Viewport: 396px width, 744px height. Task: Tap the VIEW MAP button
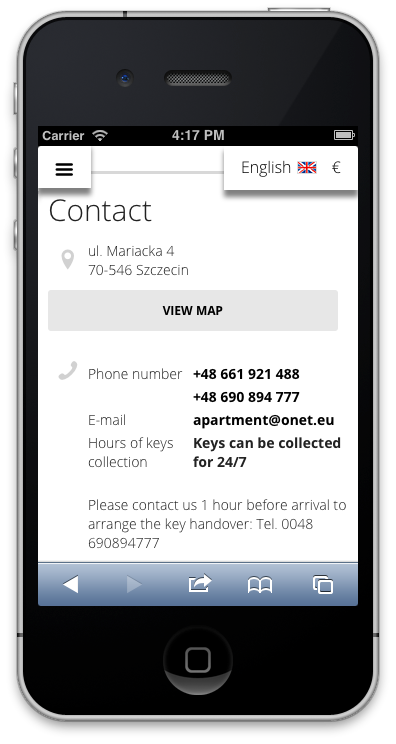193,310
